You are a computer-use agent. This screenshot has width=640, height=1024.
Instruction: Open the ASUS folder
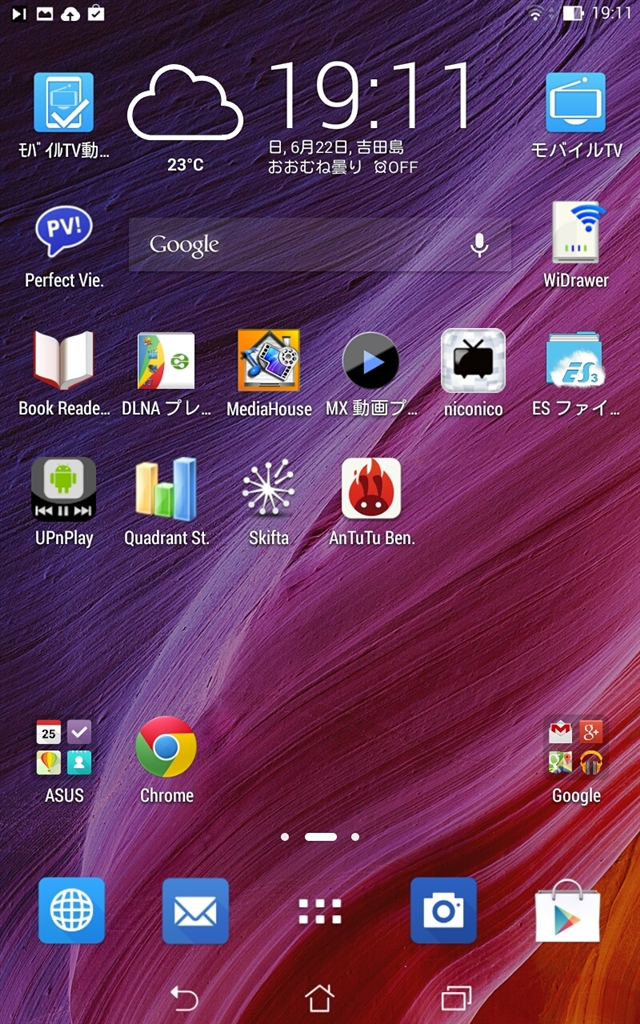[x=64, y=747]
